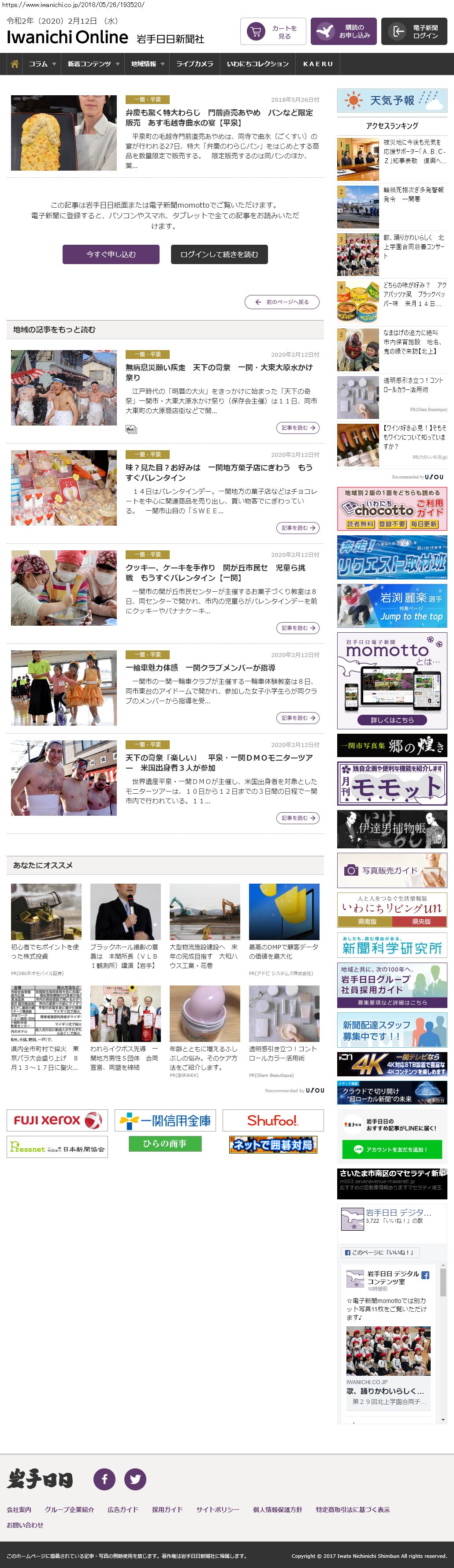Image resolution: width=454 pixels, height=1568 pixels.
Task: Open the ライブカメラ tab
Action: click(194, 64)
